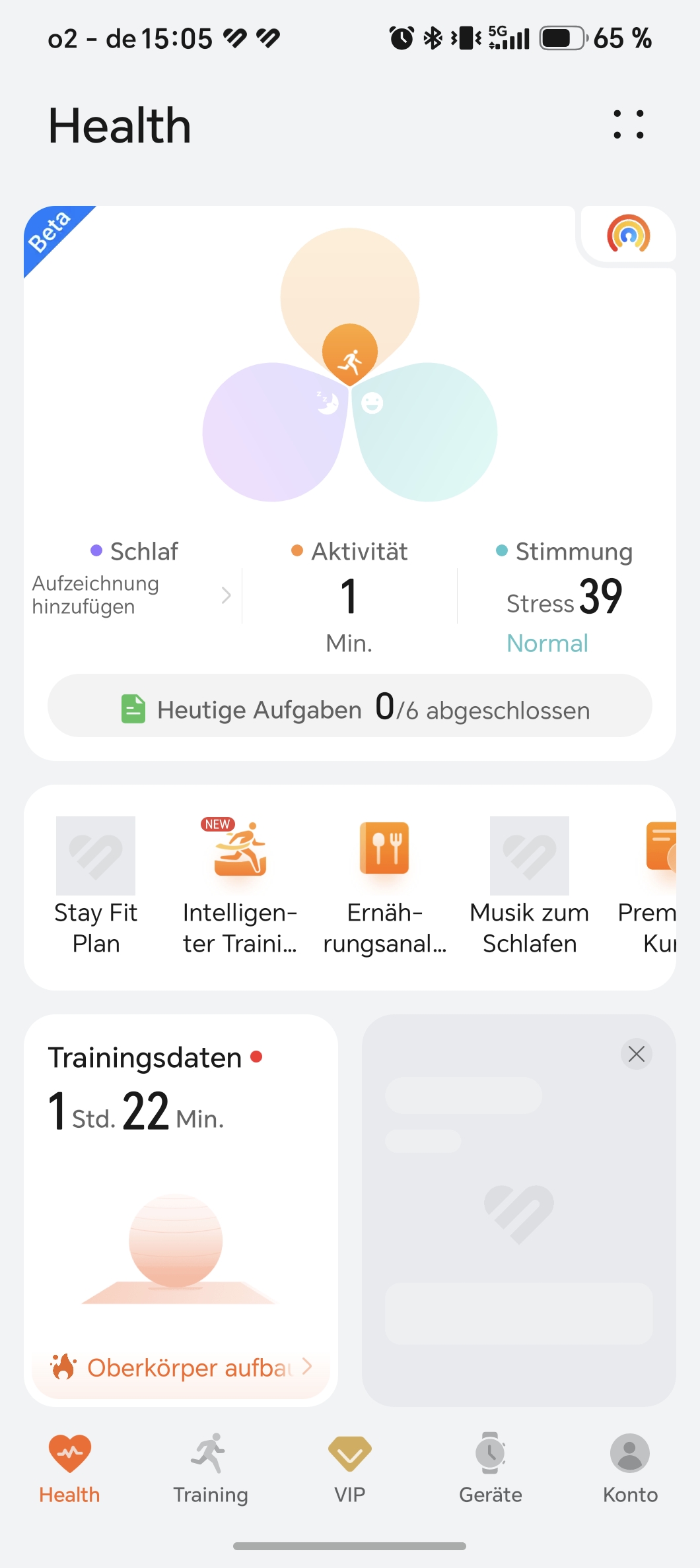This screenshot has height=1568, width=700.
Task: Switch to the Konto tab
Action: coord(630,1468)
